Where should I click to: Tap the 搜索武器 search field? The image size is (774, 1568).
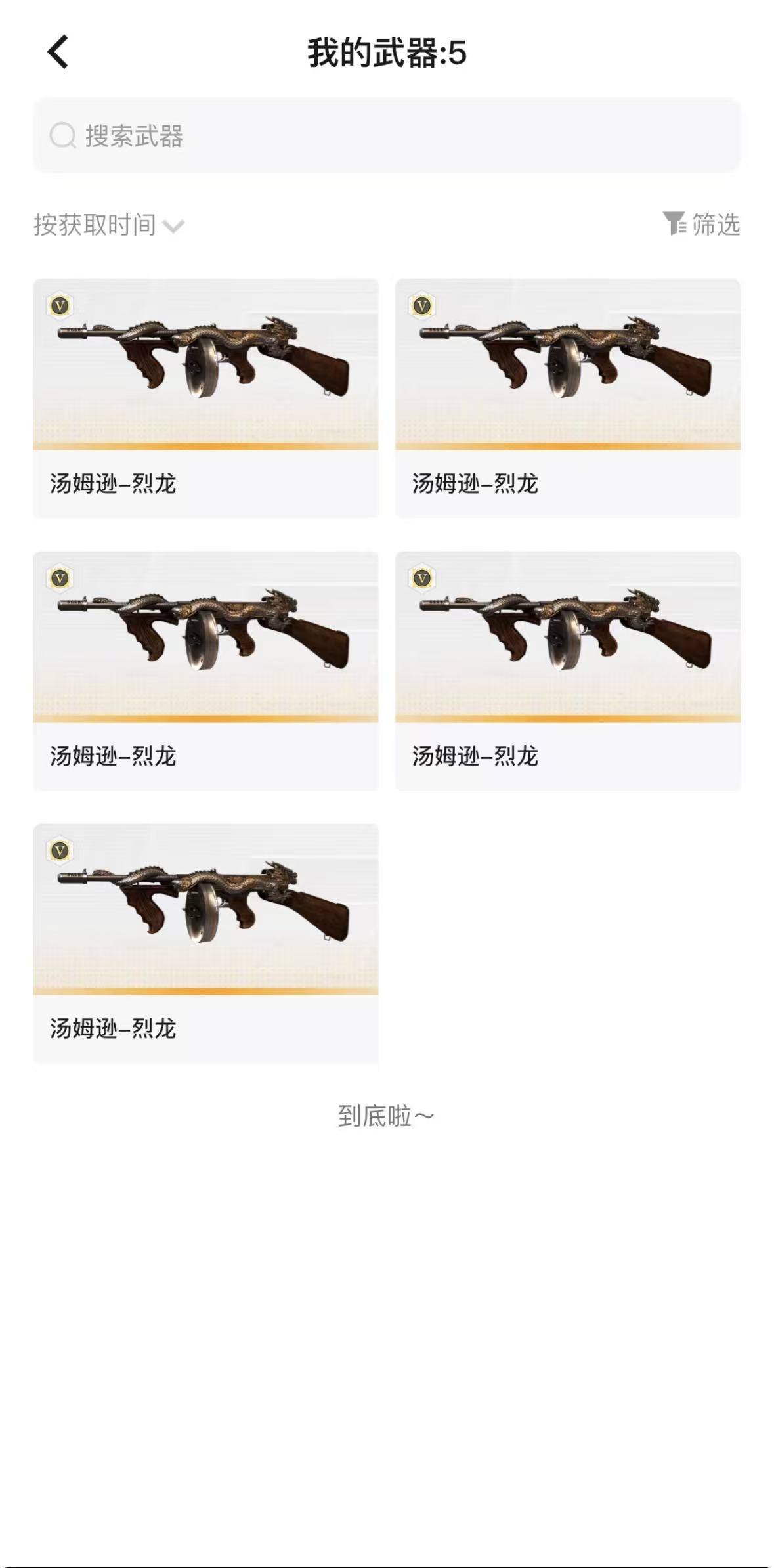[x=387, y=136]
